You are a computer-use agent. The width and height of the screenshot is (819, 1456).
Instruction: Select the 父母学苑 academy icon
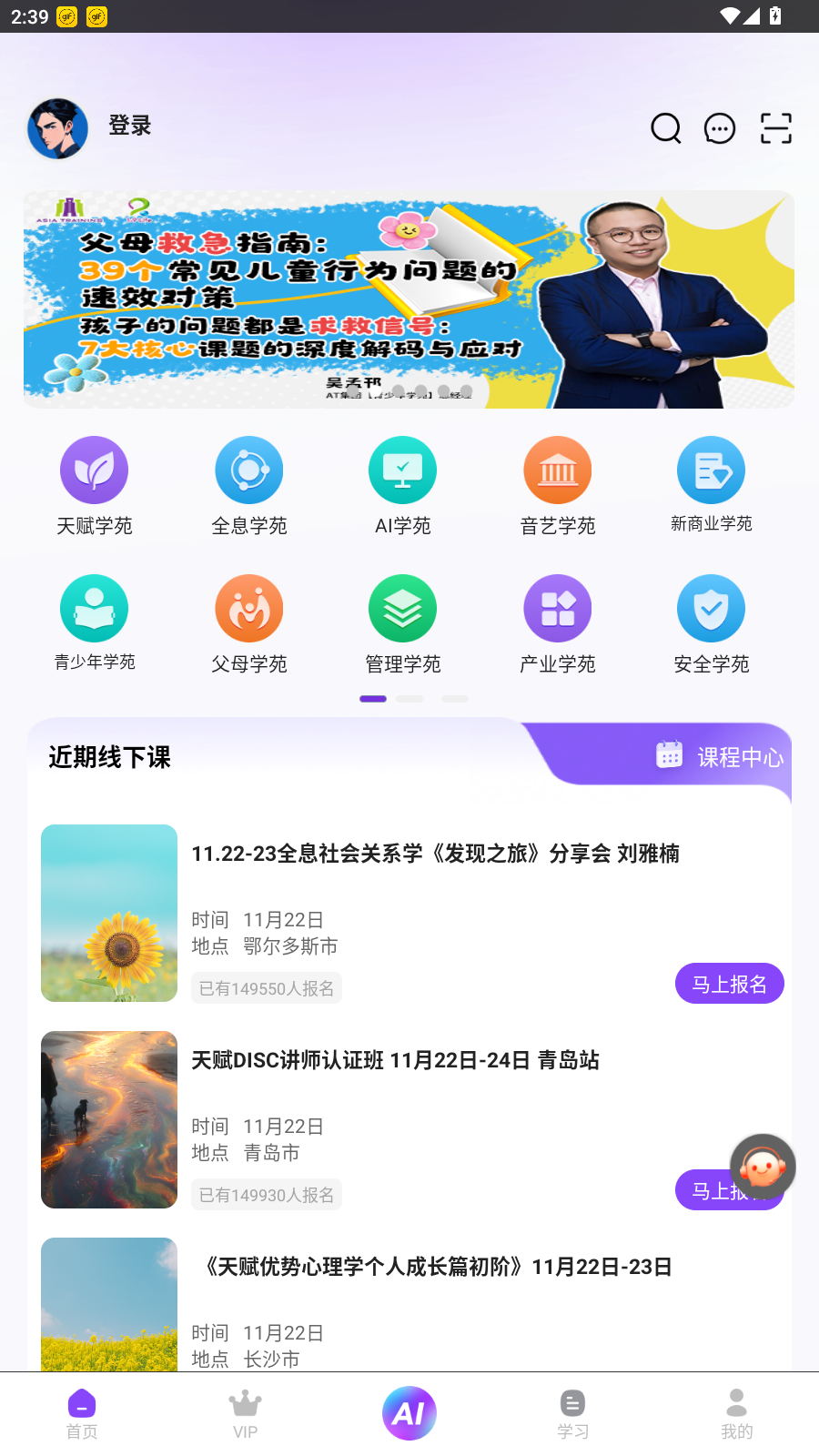[248, 608]
